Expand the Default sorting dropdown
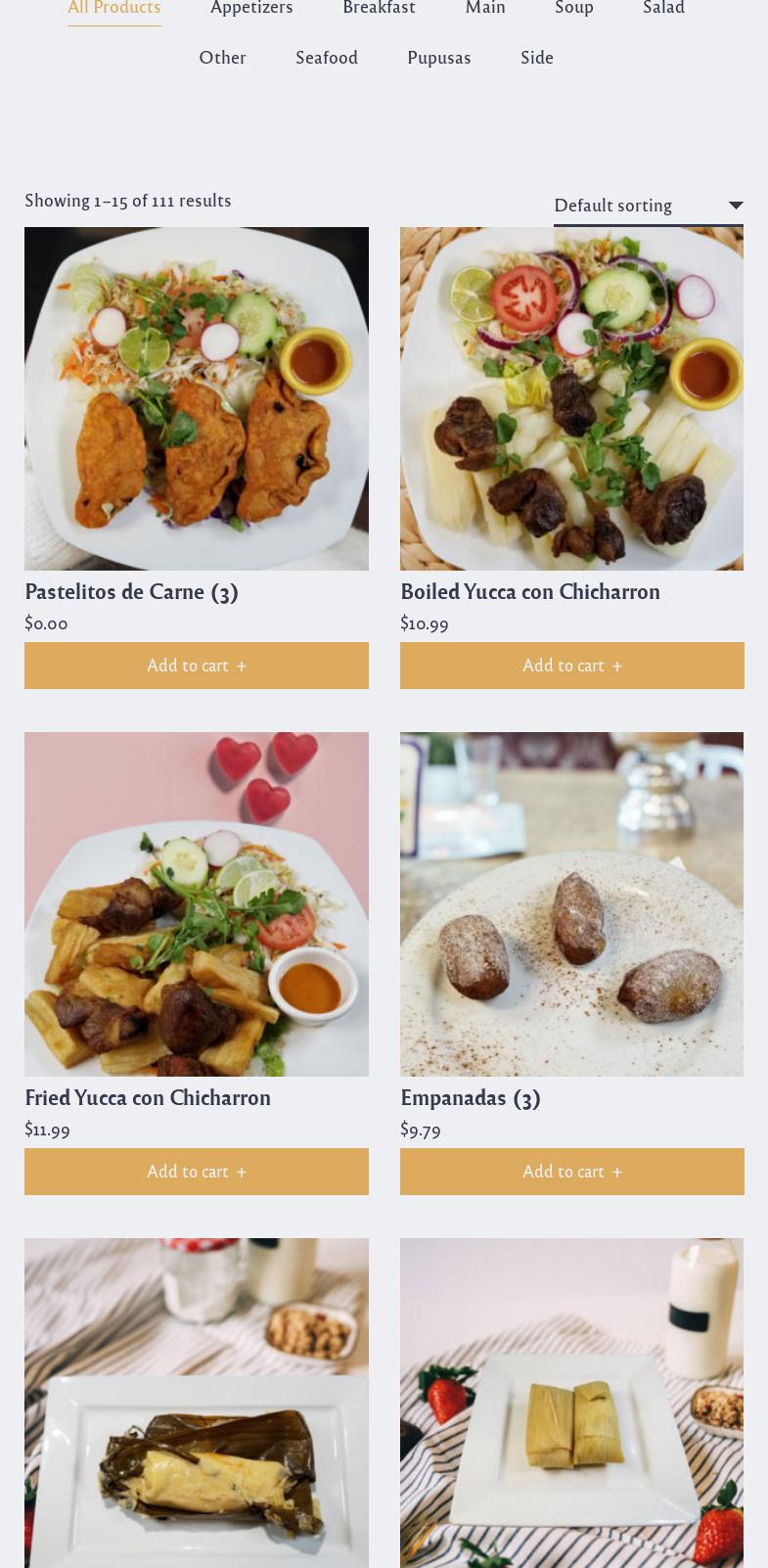 point(648,206)
